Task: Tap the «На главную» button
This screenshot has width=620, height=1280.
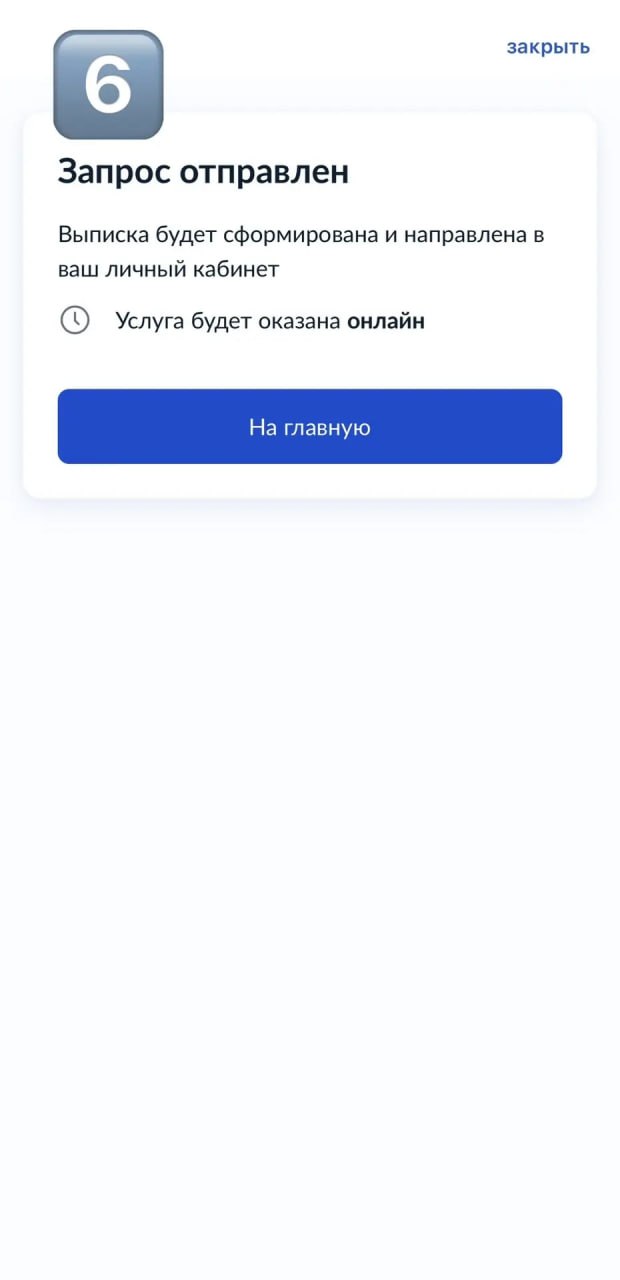Action: tap(310, 427)
